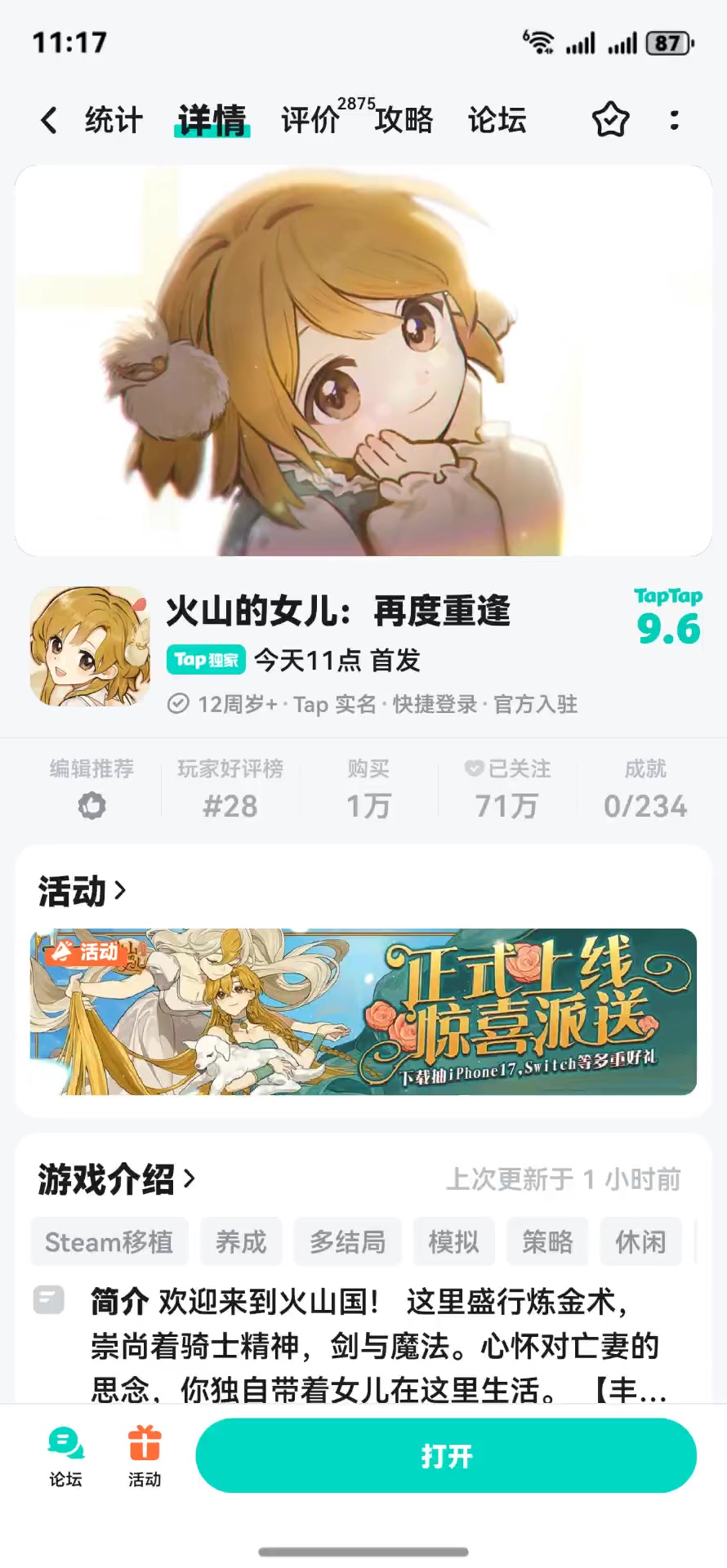Viewport: 727px width, 1568px height.
Task: View 成就 0/234 achievements
Action: click(x=645, y=789)
